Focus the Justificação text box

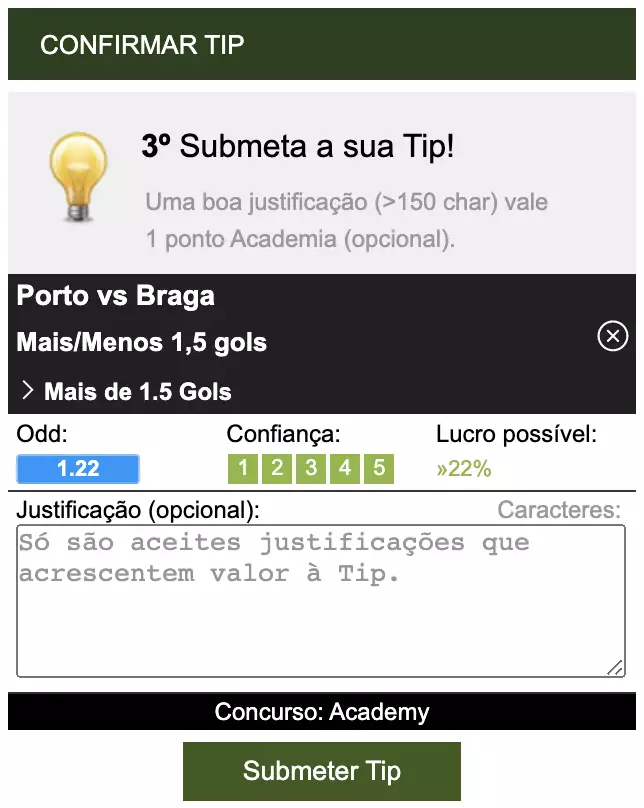320,600
